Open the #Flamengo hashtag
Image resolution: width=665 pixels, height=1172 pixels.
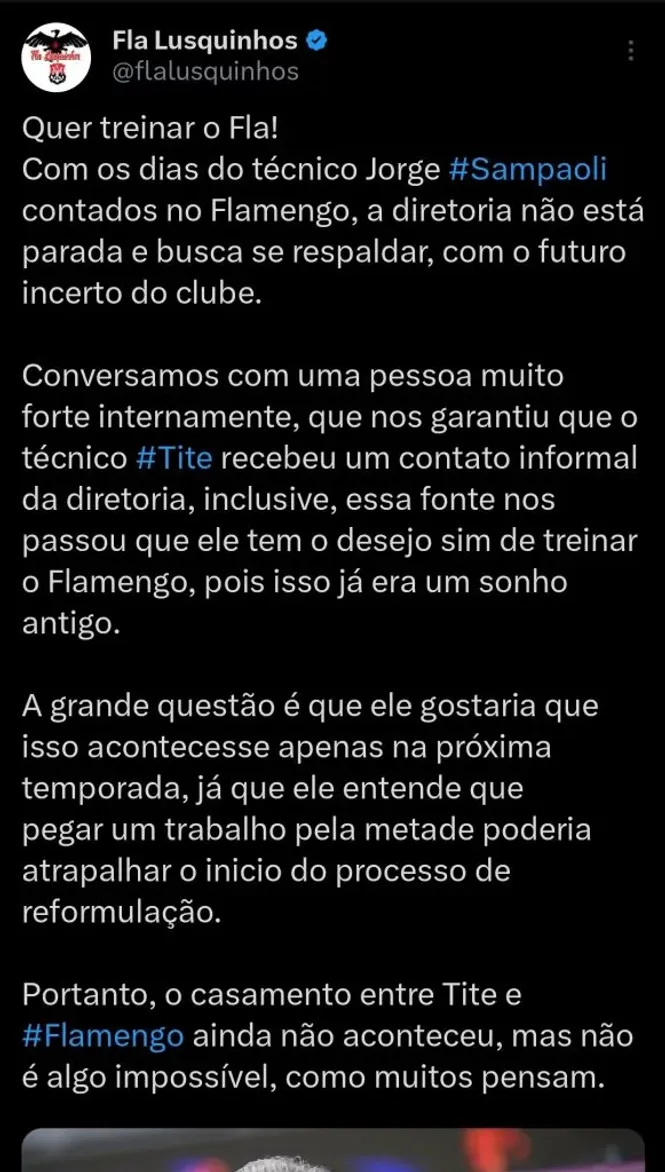coord(102,1035)
